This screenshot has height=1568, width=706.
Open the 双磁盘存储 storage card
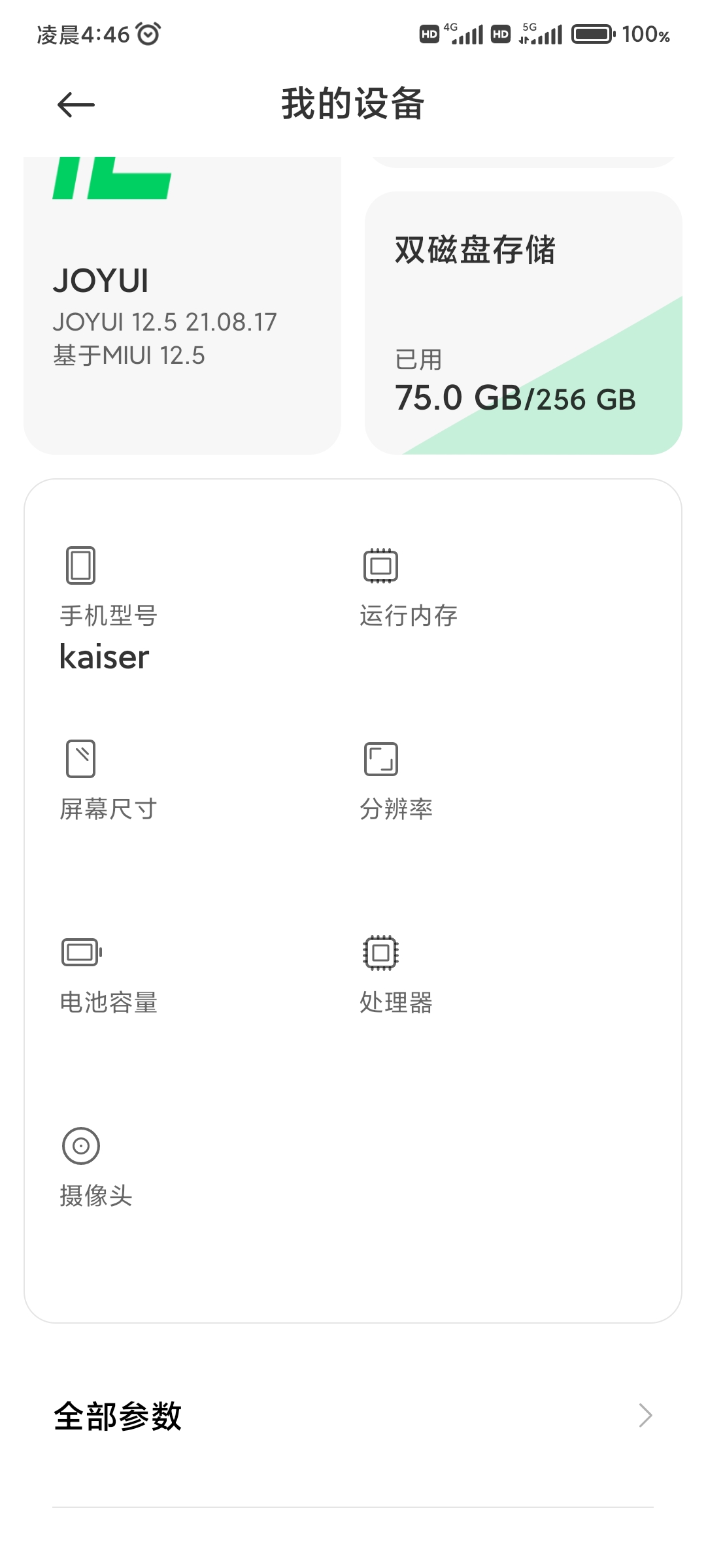coord(523,323)
